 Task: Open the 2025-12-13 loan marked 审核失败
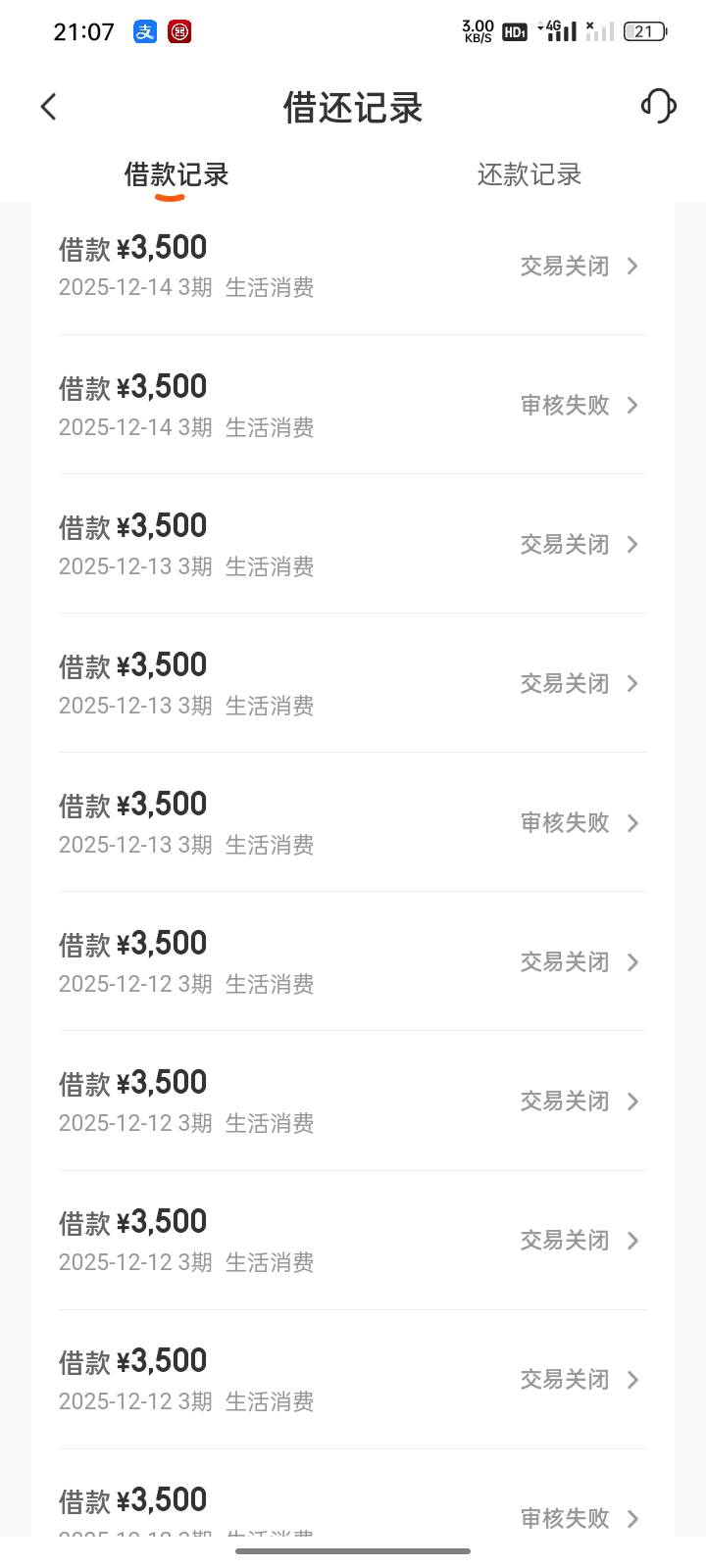(352, 822)
